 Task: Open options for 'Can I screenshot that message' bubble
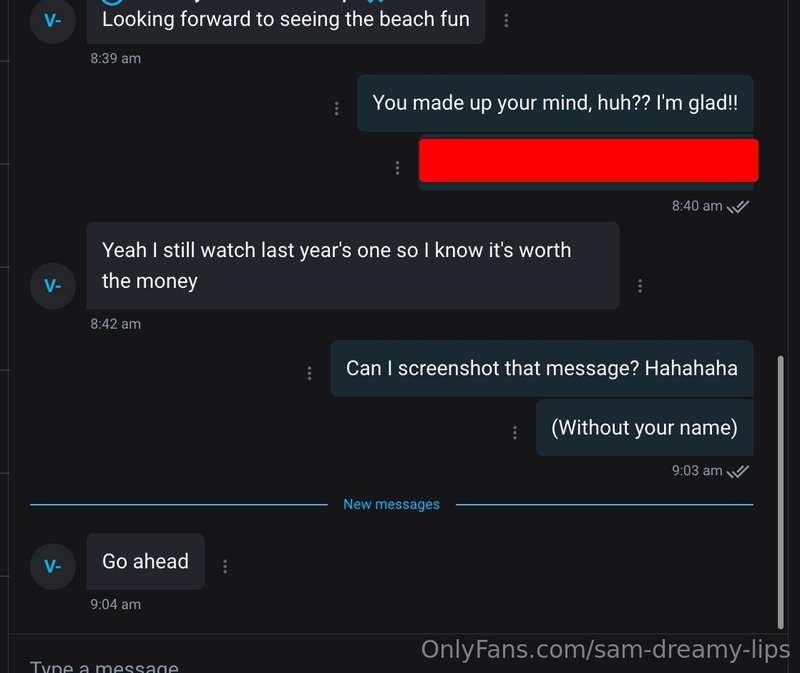click(x=310, y=373)
